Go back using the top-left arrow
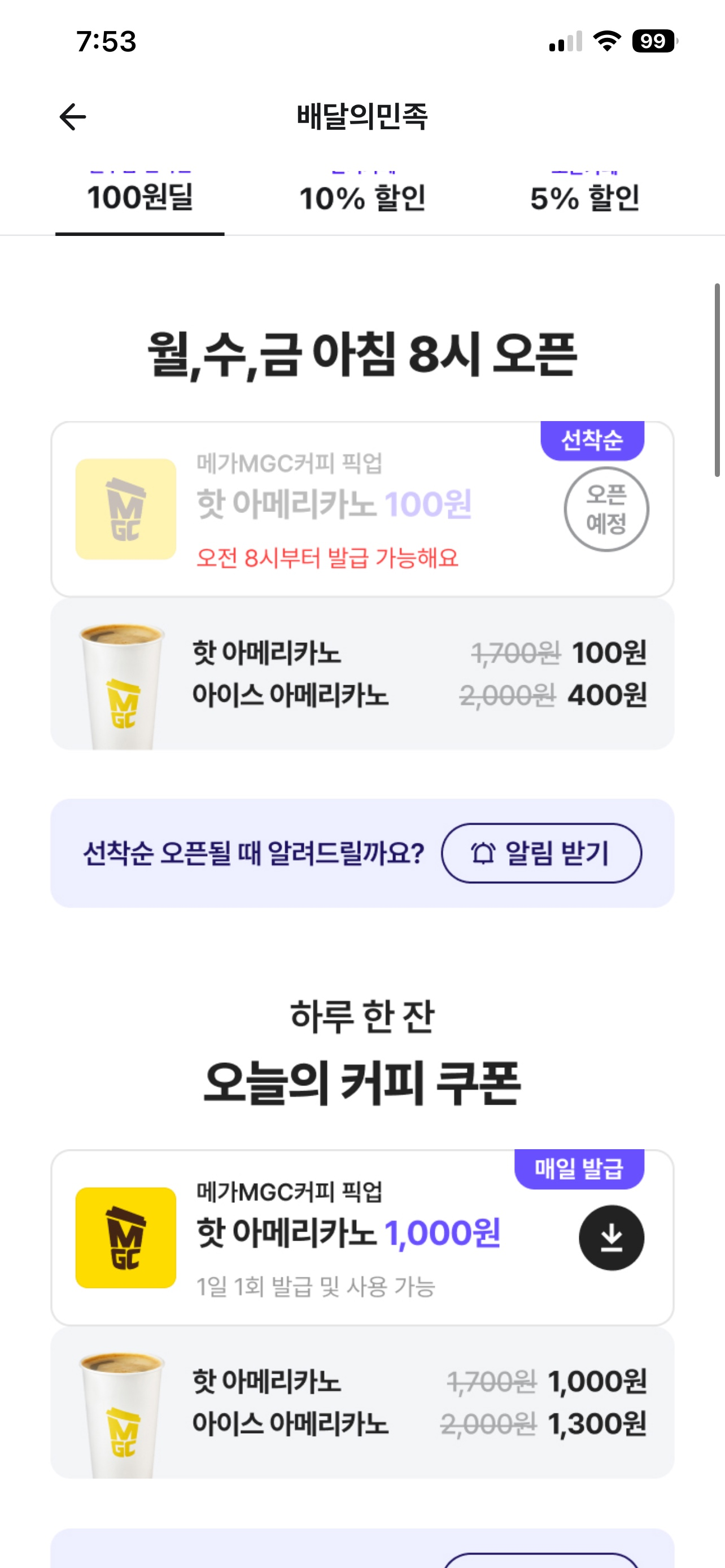This screenshot has height=1568, width=725. [72, 117]
